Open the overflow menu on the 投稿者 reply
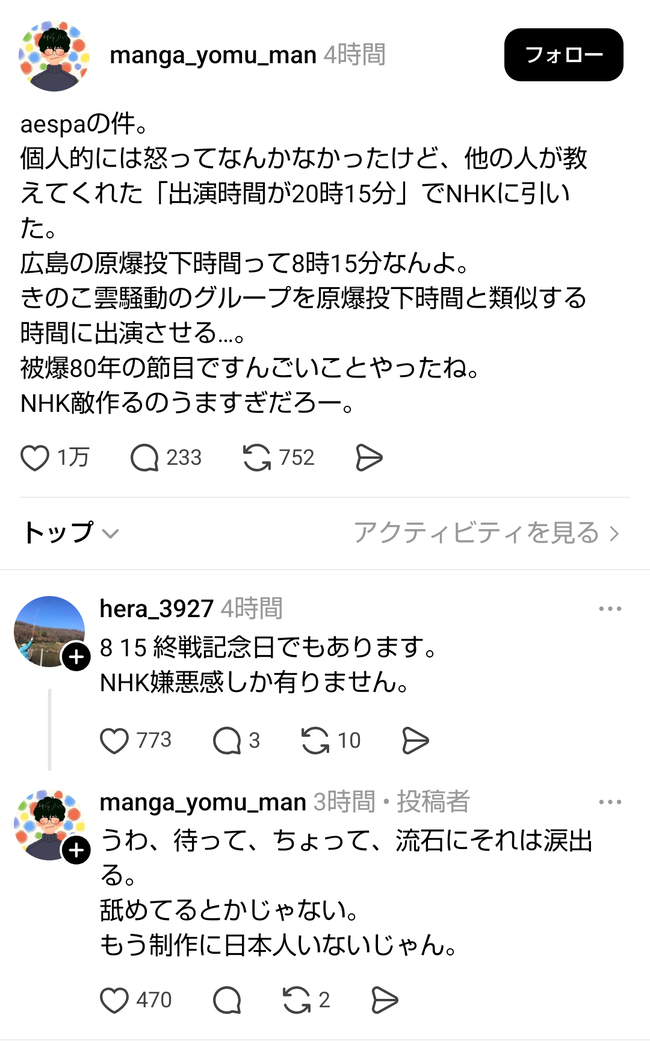Screen dimensions: 650x1041 click(610, 802)
